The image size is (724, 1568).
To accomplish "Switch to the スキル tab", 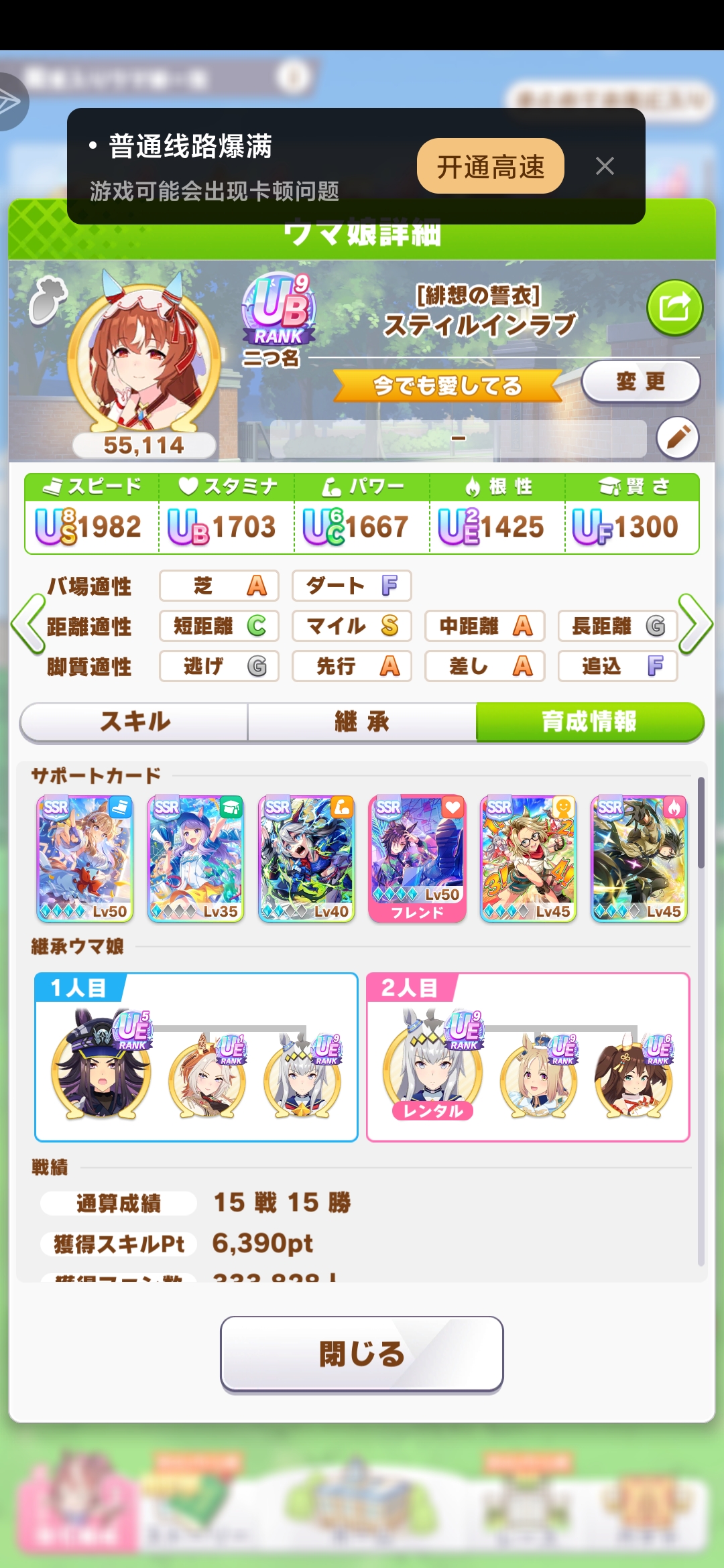I will pos(135,722).
